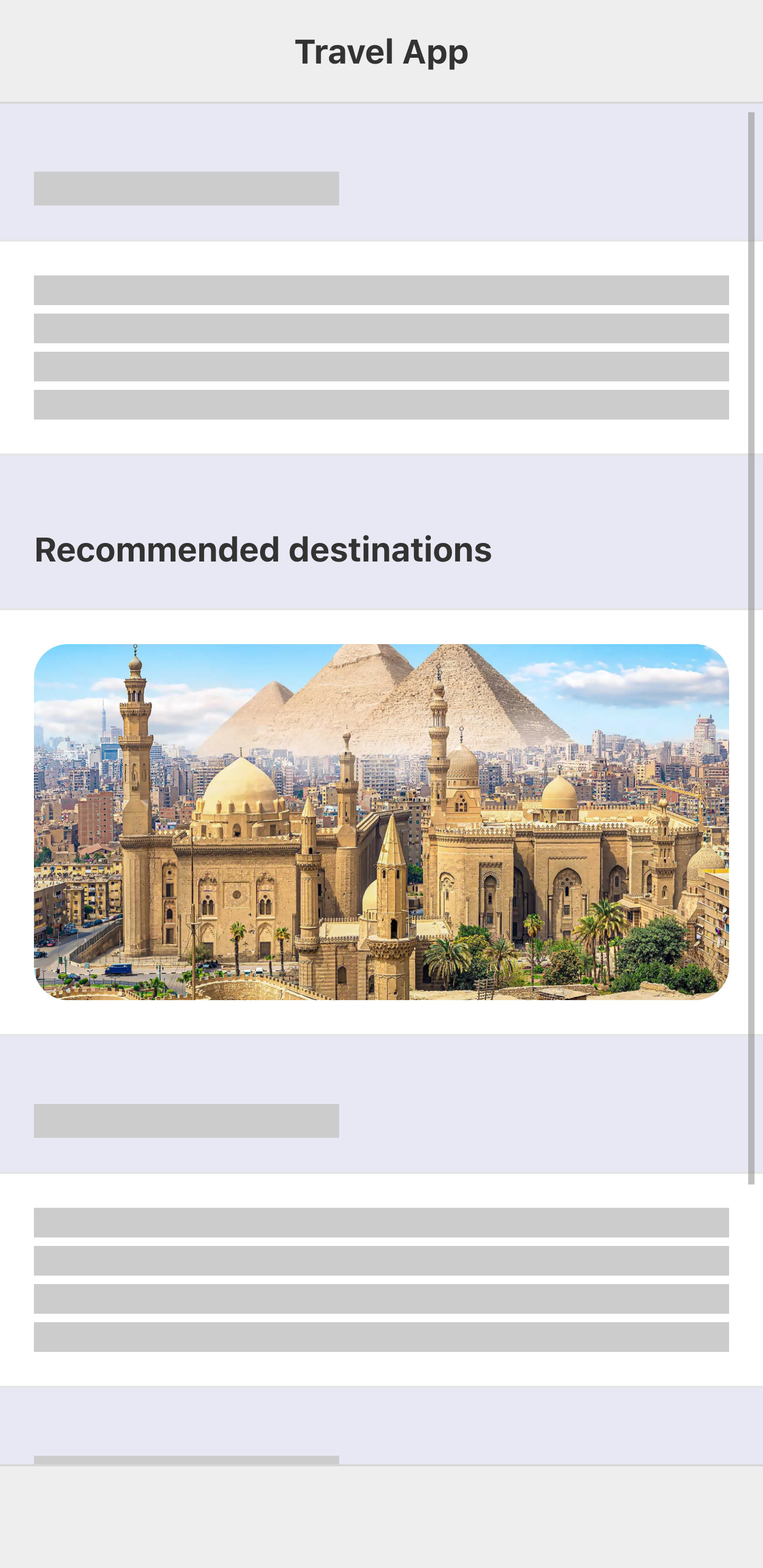Click the topmost gray skeleton text line
The image size is (763, 1568).
click(381, 290)
